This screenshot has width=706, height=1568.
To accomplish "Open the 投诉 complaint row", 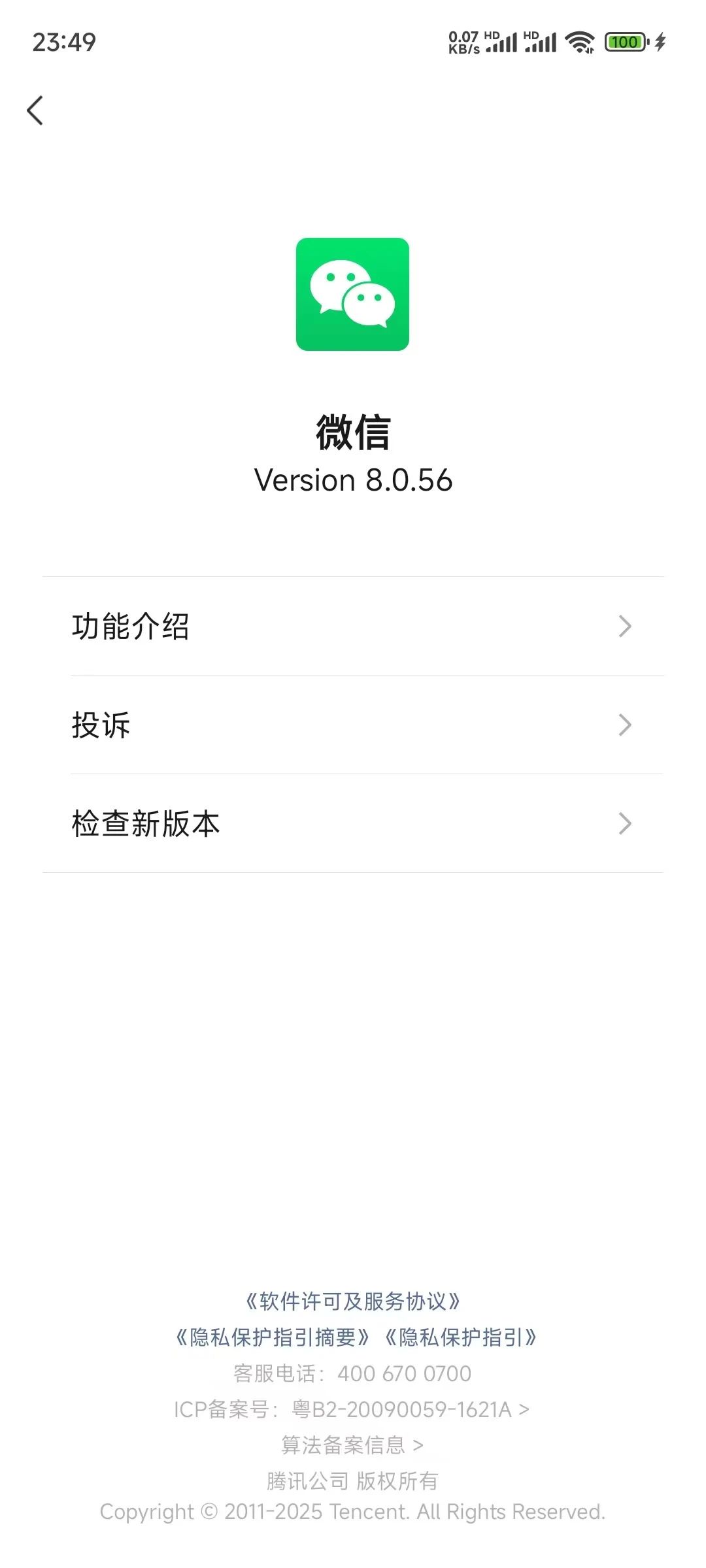I will coord(353,725).
